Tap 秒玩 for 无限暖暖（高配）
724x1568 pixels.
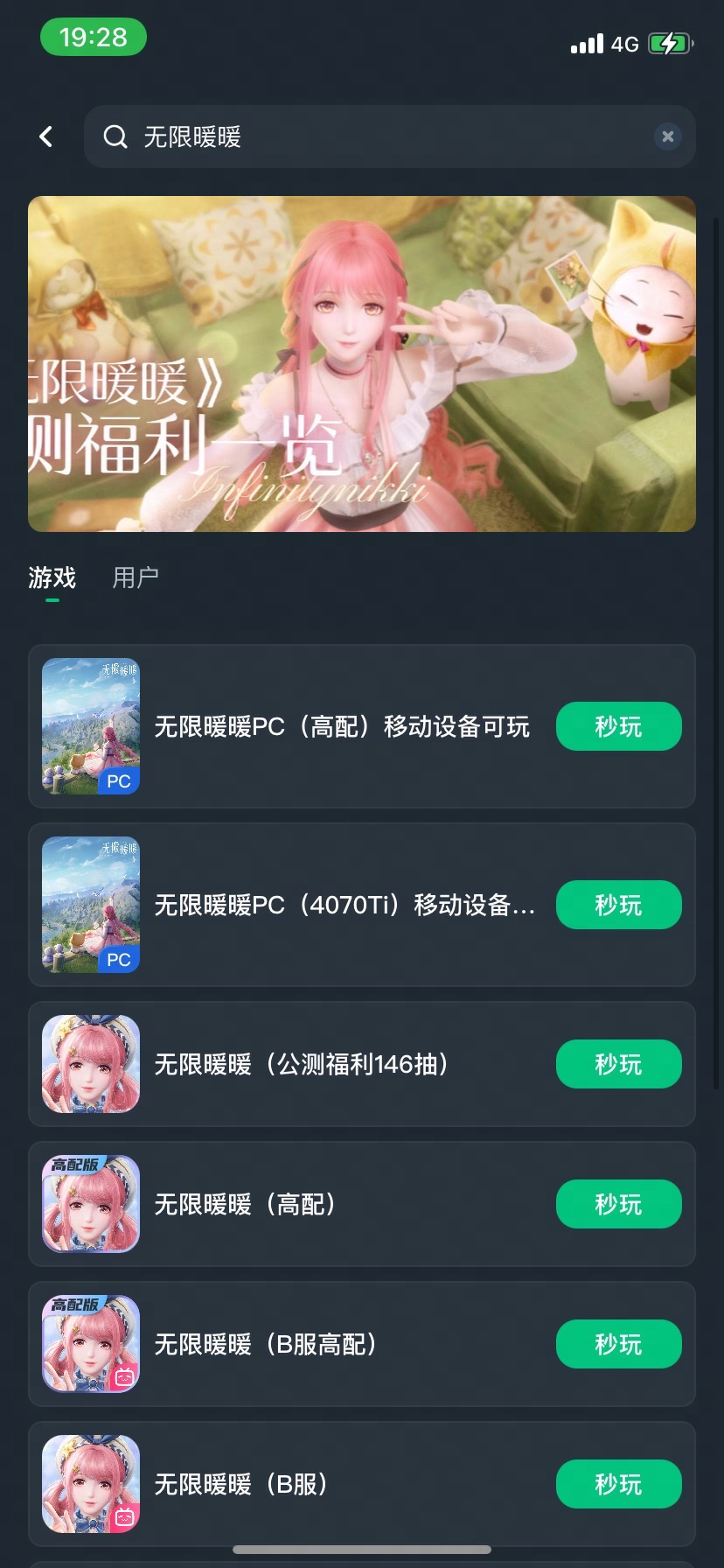(x=619, y=1204)
